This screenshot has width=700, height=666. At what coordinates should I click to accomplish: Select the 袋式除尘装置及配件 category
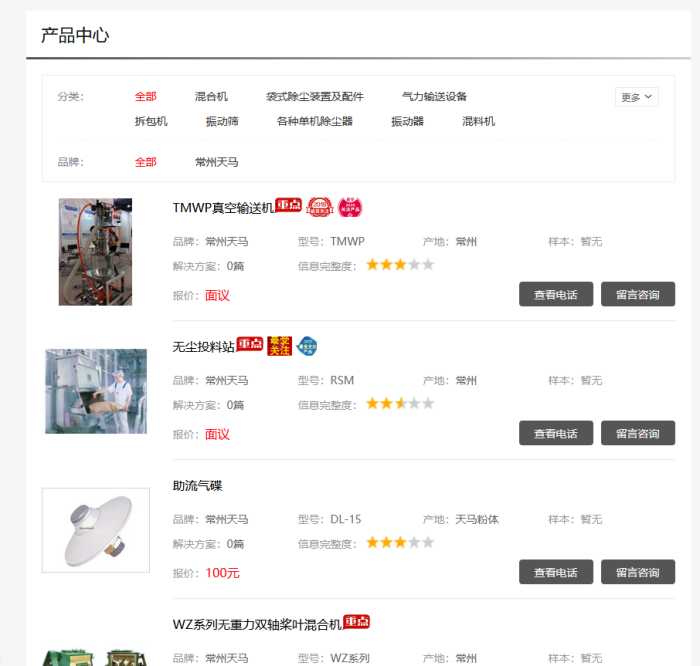[314, 97]
